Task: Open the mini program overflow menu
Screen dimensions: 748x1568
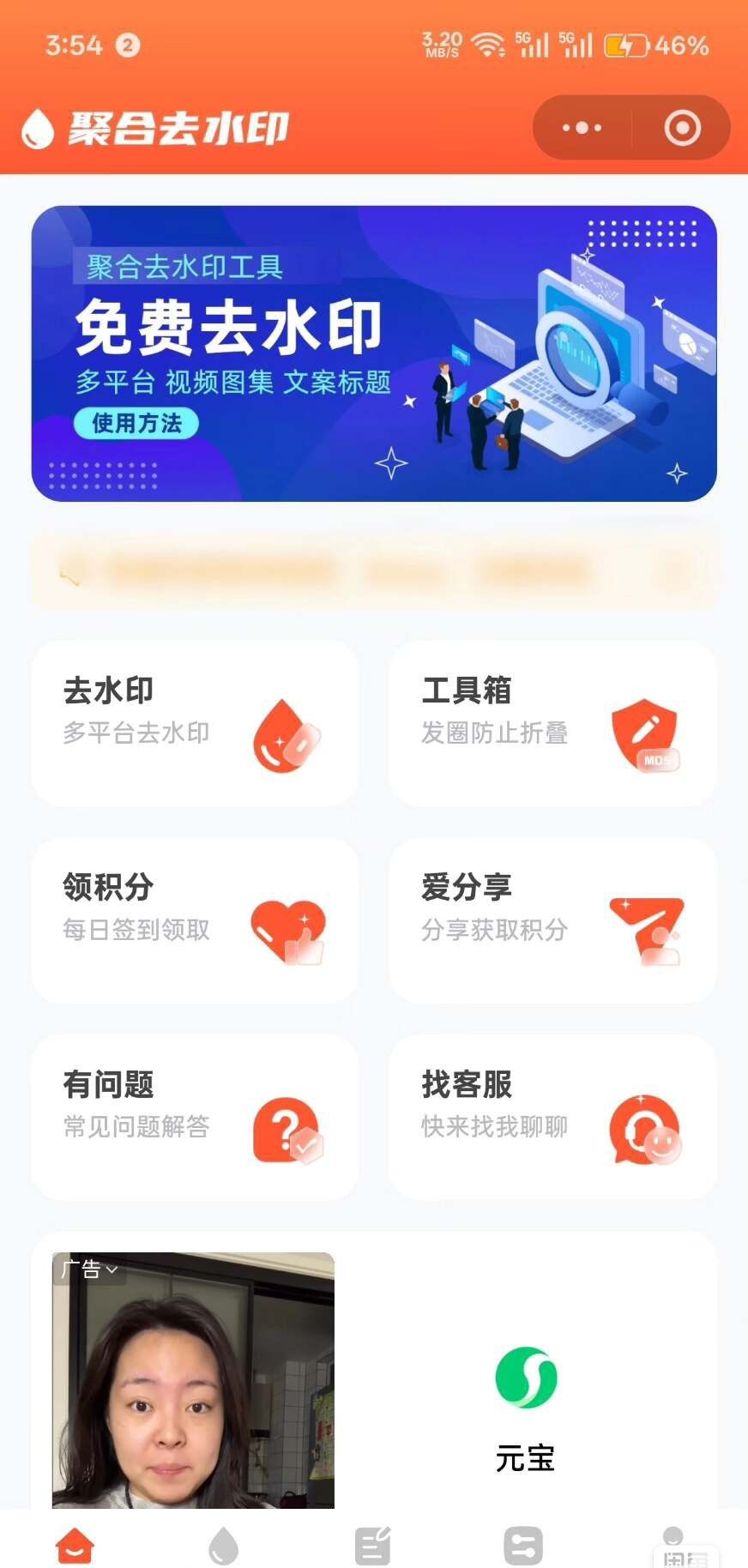Action: click(582, 128)
